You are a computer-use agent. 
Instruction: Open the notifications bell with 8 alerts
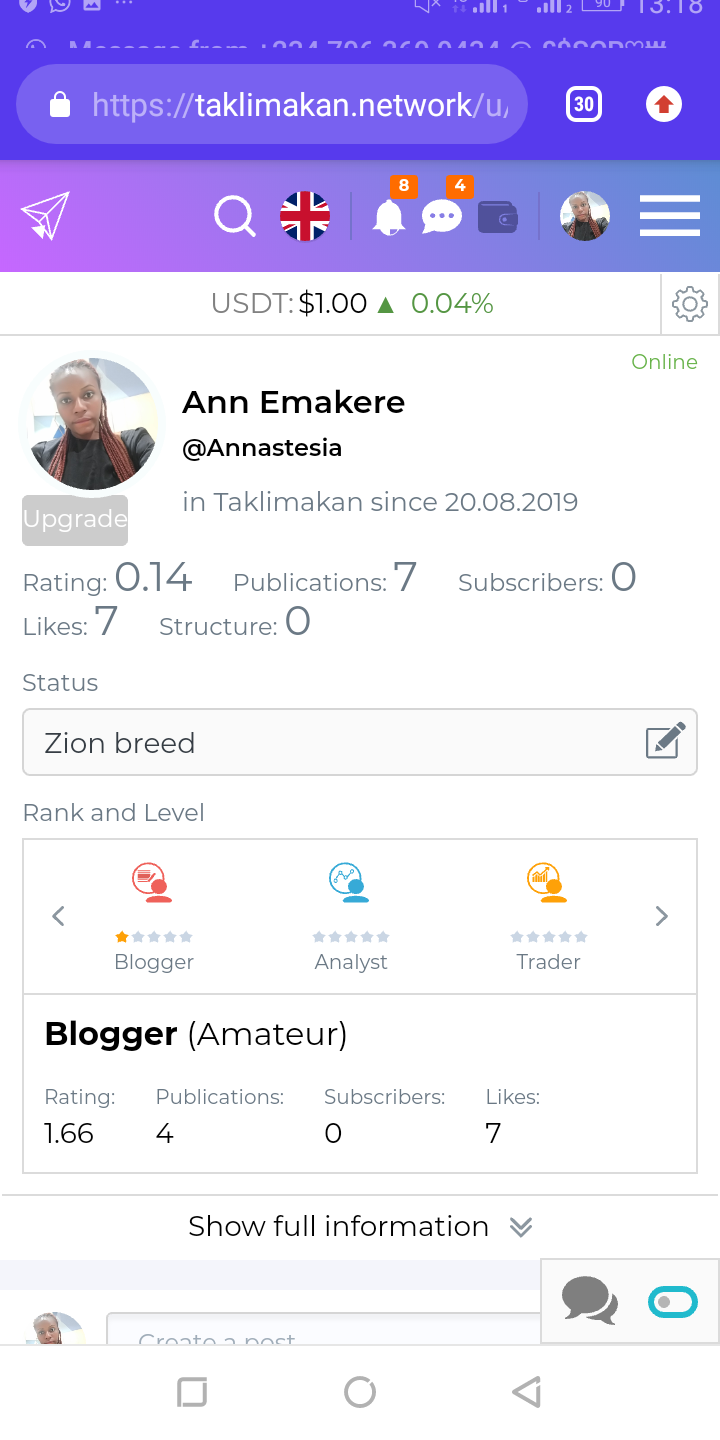[390, 217]
